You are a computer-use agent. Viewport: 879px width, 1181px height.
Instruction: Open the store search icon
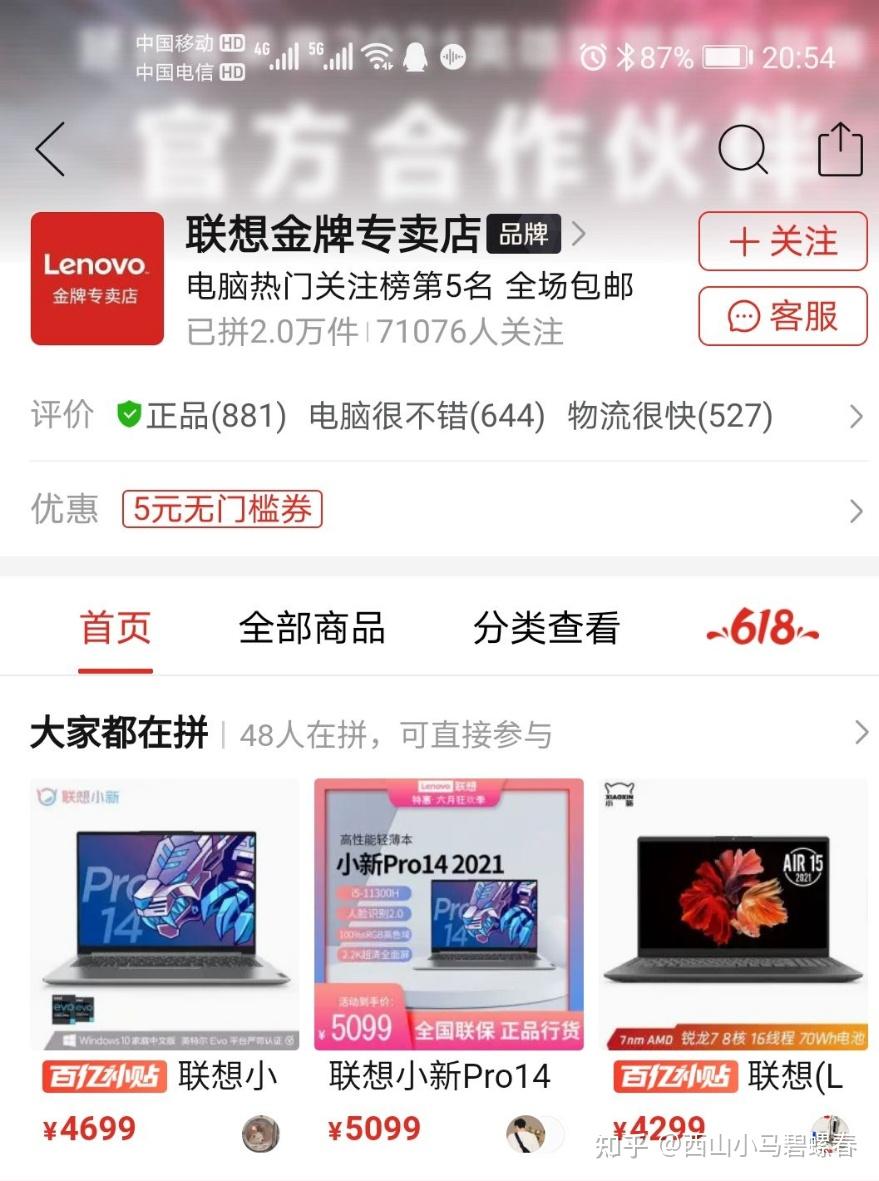click(x=742, y=150)
